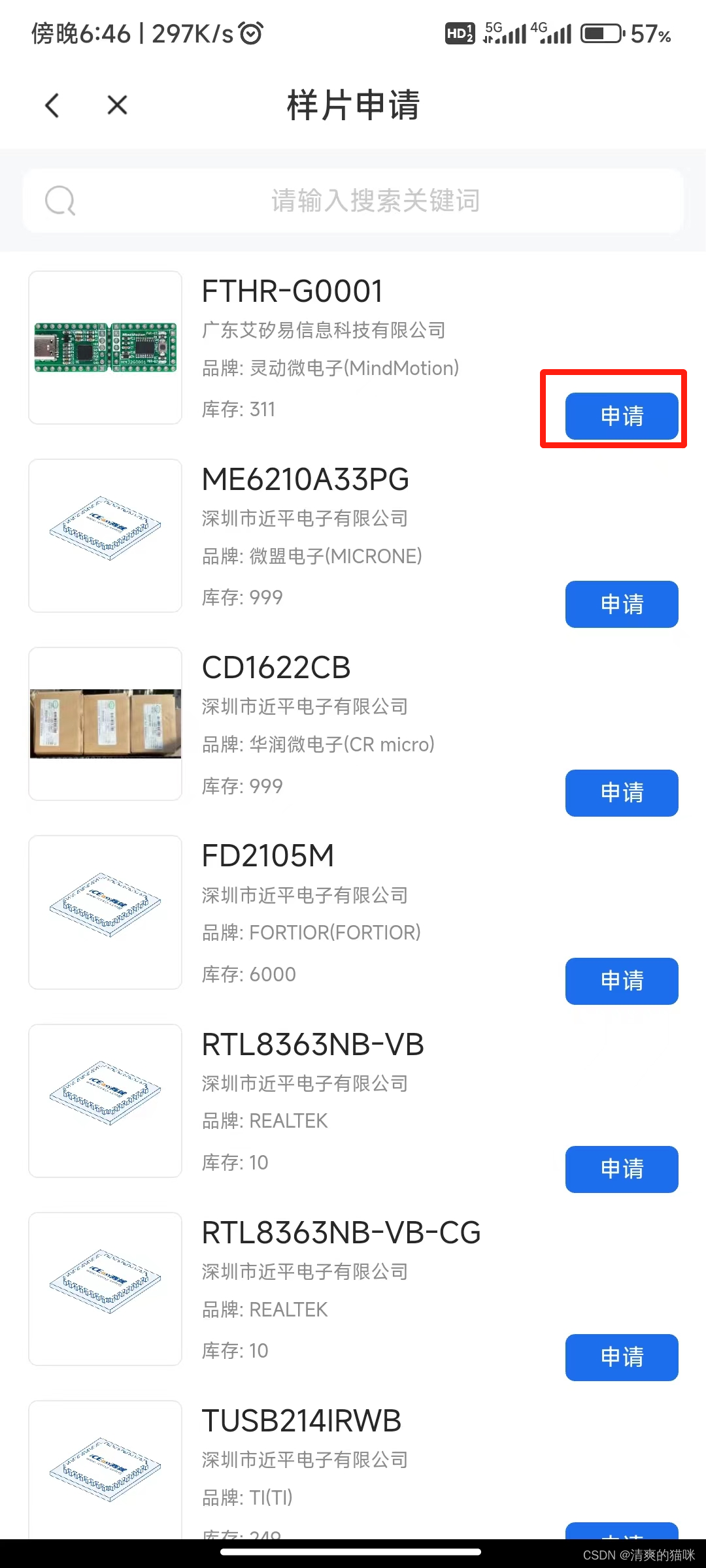This screenshot has height=1568, width=706.
Task: Tap the 申请 button for RTL8363NB-VB
Action: (620, 1169)
